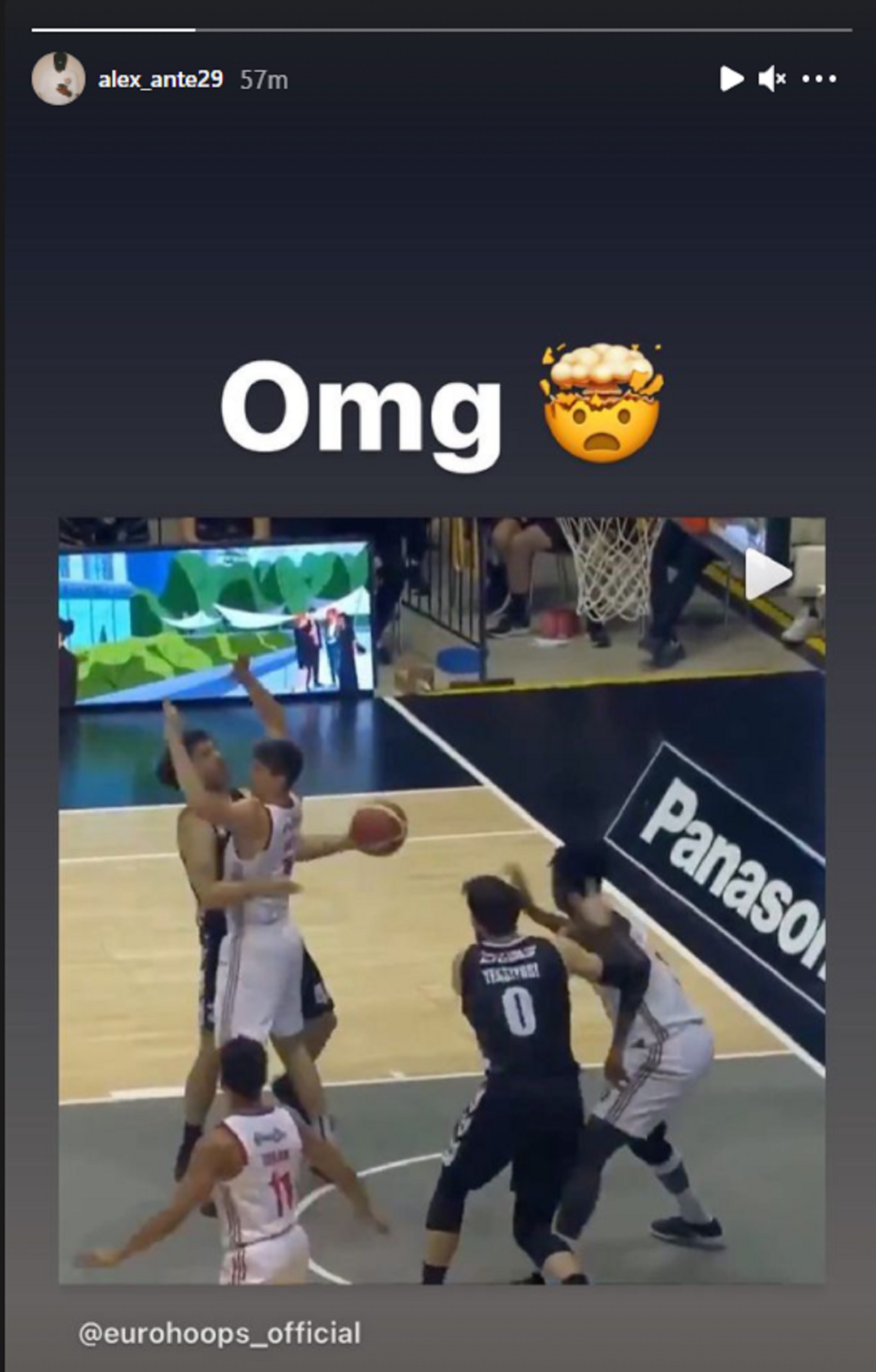Unmute the story sound
This screenshot has height=1372, width=876.
tap(771, 79)
